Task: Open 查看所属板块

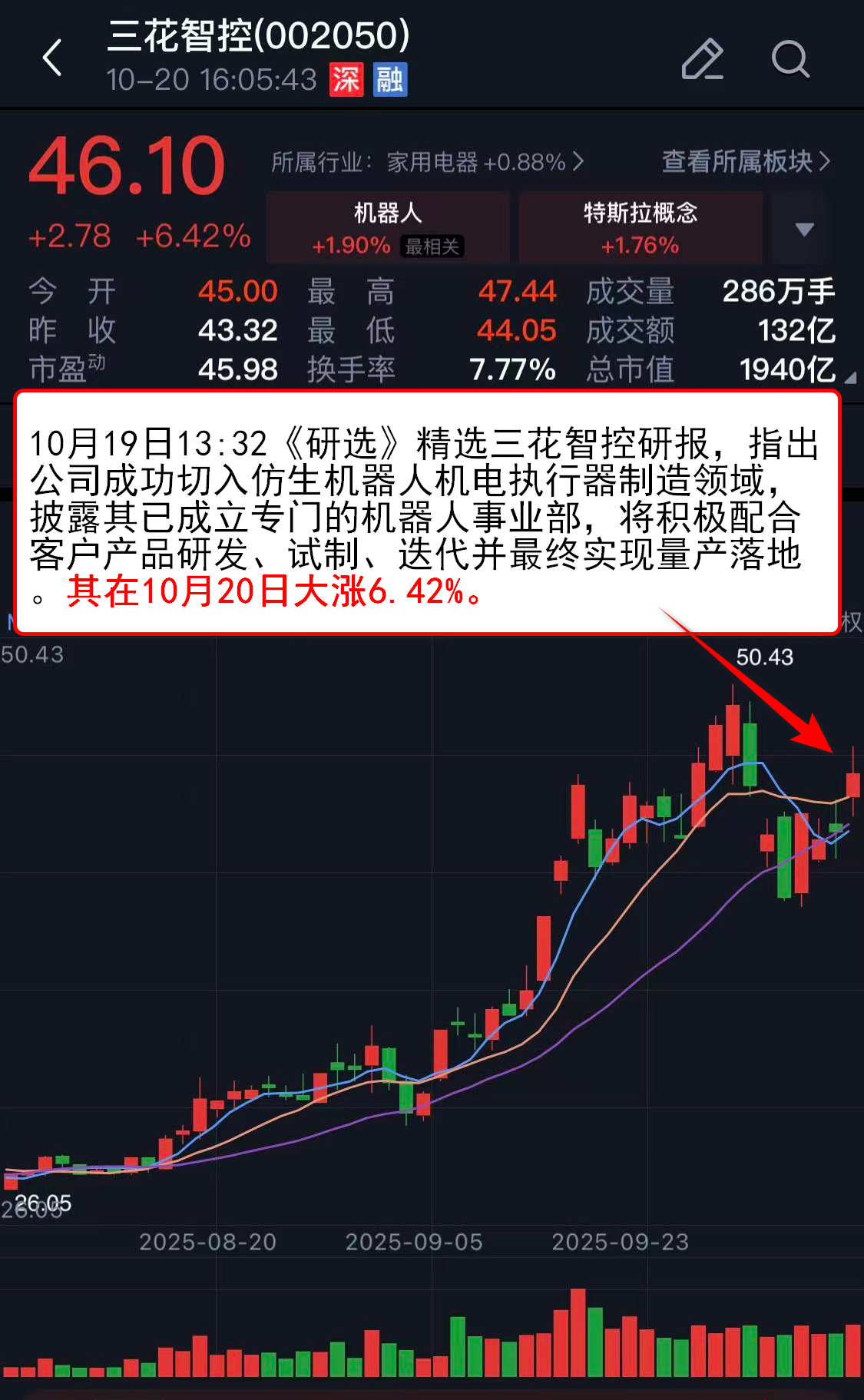Action: click(x=745, y=161)
